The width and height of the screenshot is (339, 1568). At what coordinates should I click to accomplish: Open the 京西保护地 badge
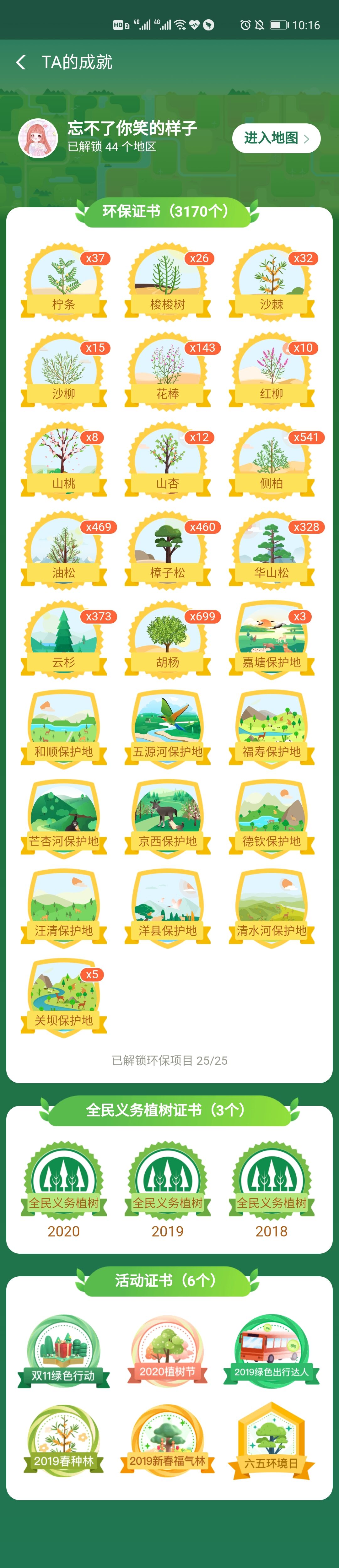(167, 818)
